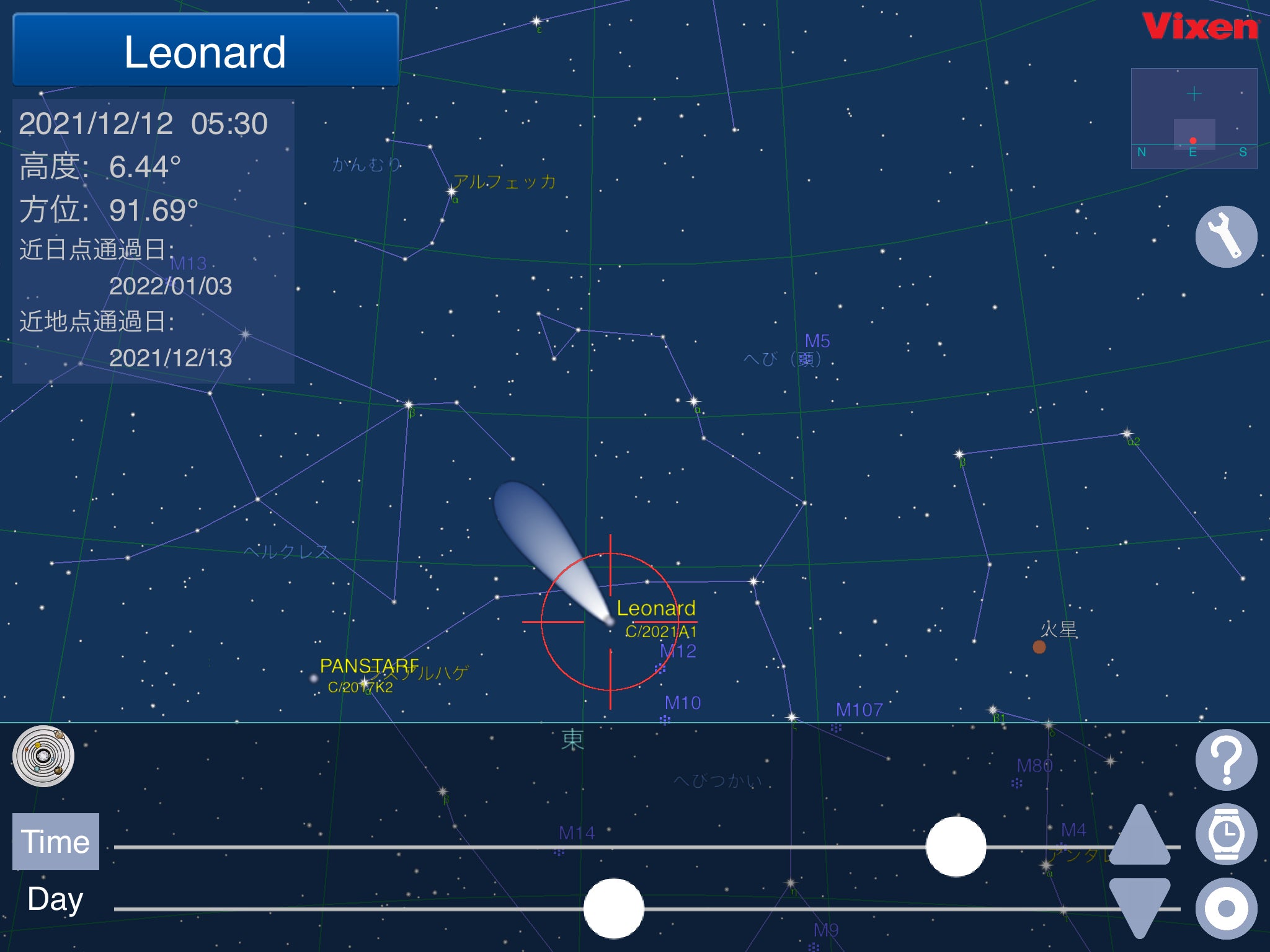This screenshot has height=952, width=1270.
Task: Tap the down arrow stepper
Action: point(1140,905)
